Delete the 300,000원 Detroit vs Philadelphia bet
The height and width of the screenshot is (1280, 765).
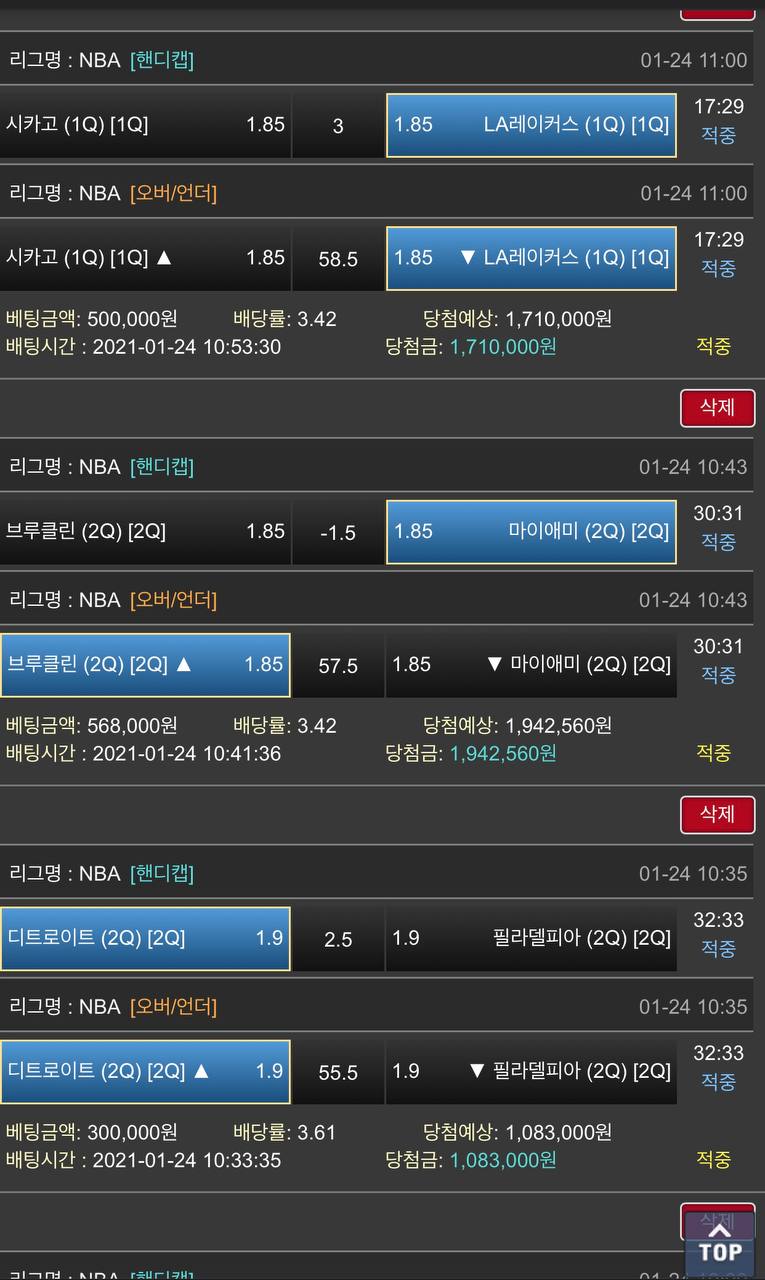[717, 814]
